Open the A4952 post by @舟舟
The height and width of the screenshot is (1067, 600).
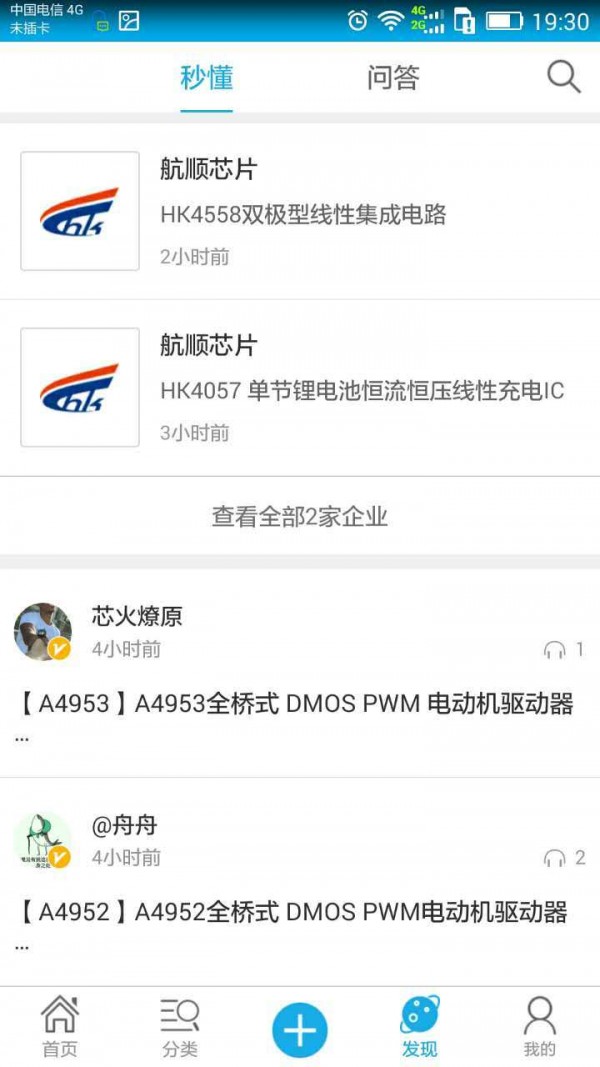293,912
